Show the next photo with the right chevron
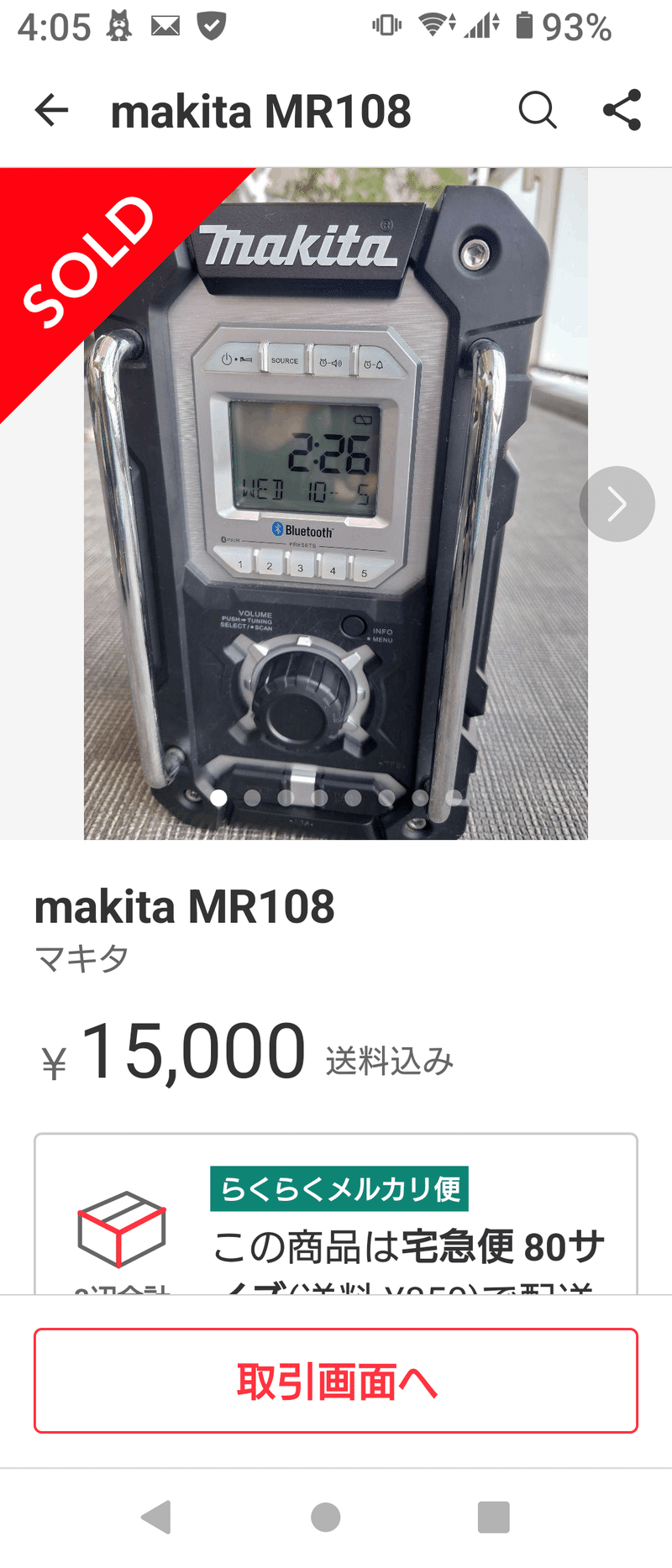 tap(617, 502)
